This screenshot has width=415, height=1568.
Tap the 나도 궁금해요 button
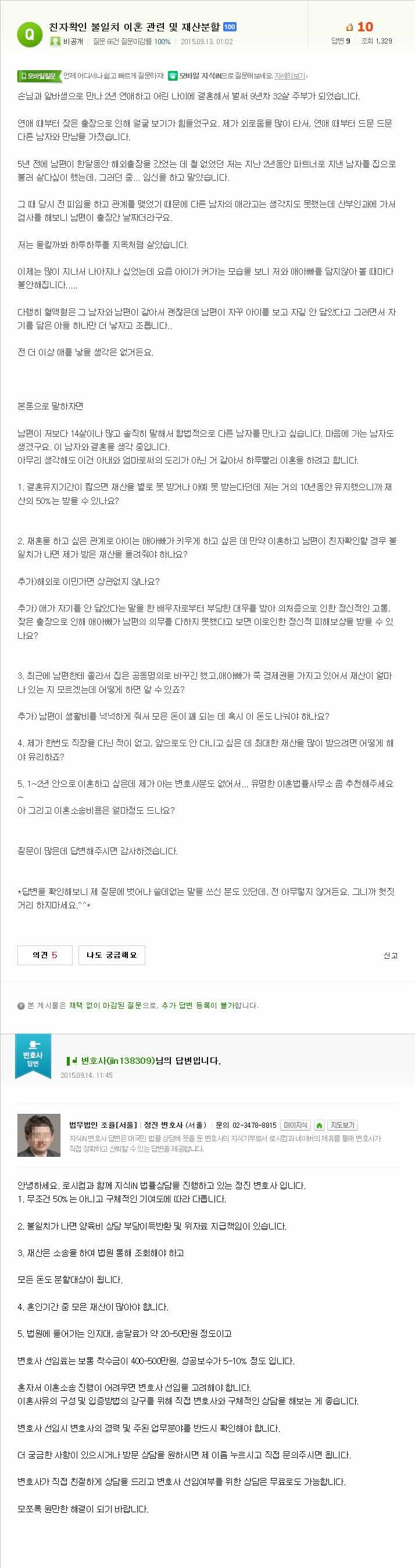click(112, 955)
